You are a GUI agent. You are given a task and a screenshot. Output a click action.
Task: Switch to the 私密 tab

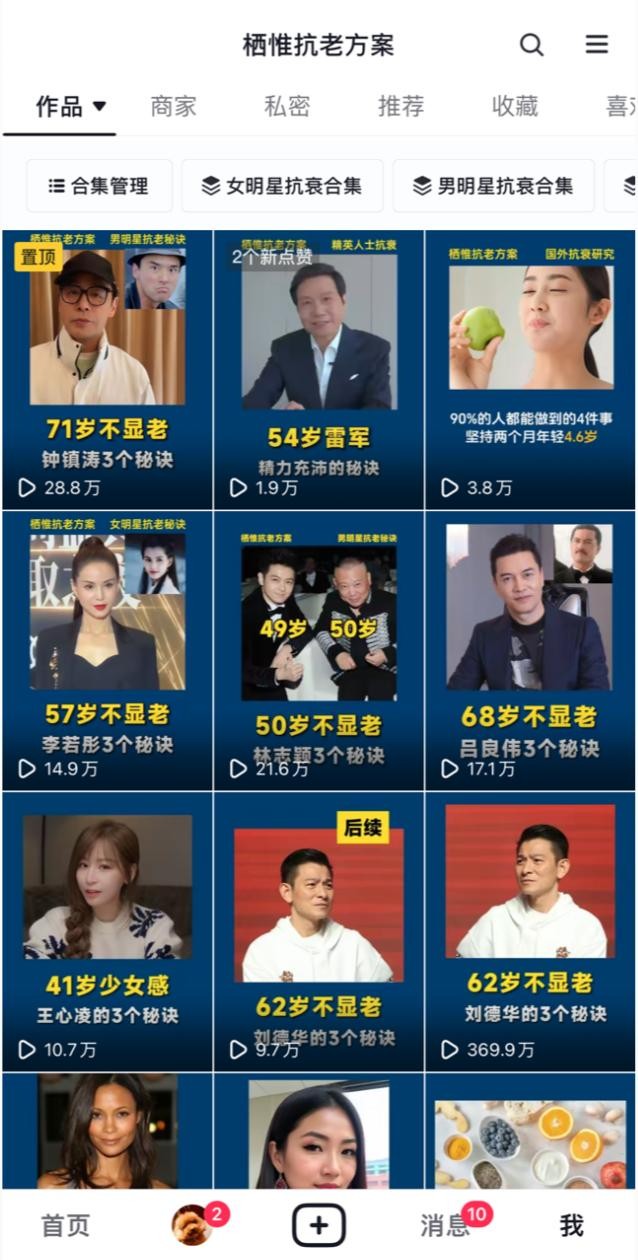click(x=287, y=107)
